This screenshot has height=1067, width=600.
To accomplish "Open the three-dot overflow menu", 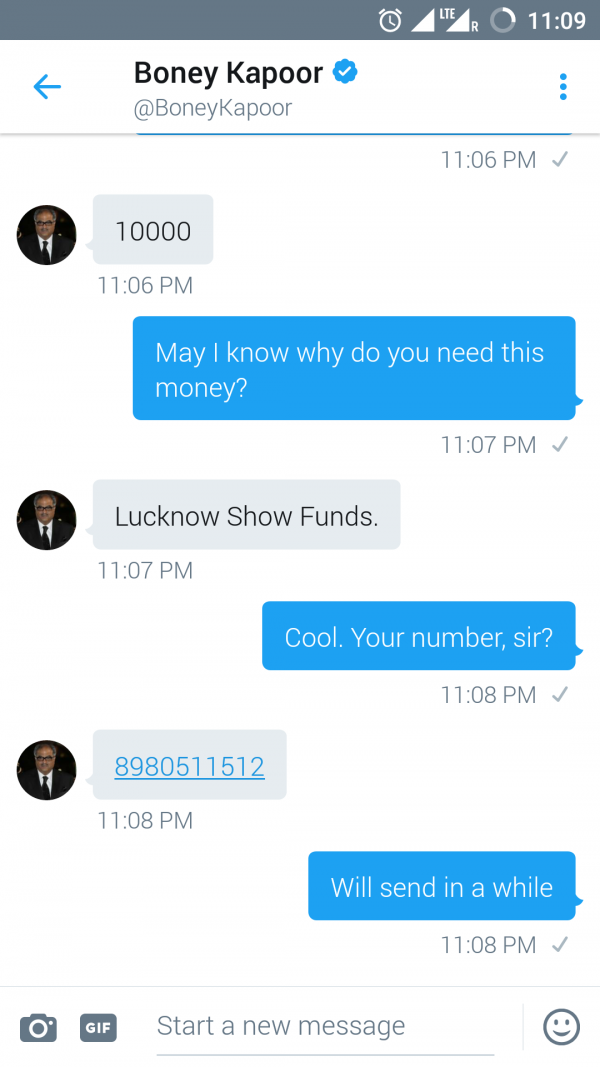I will point(563,87).
